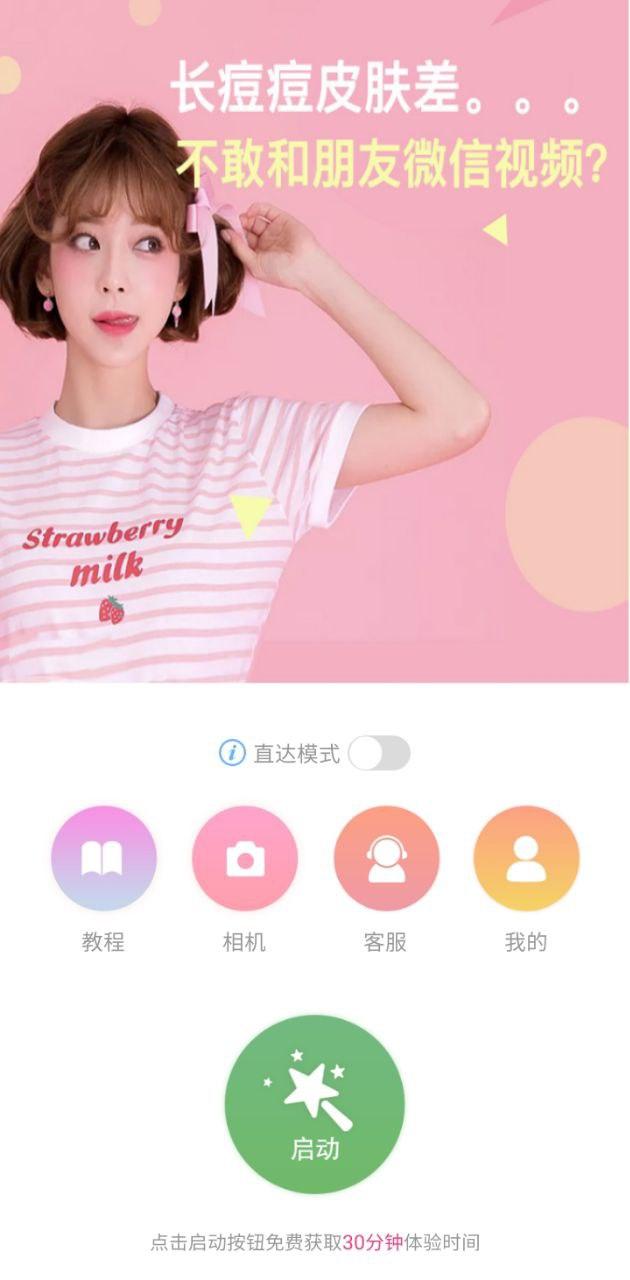
Task: Tap the green 启动 start button
Action: click(315, 1104)
